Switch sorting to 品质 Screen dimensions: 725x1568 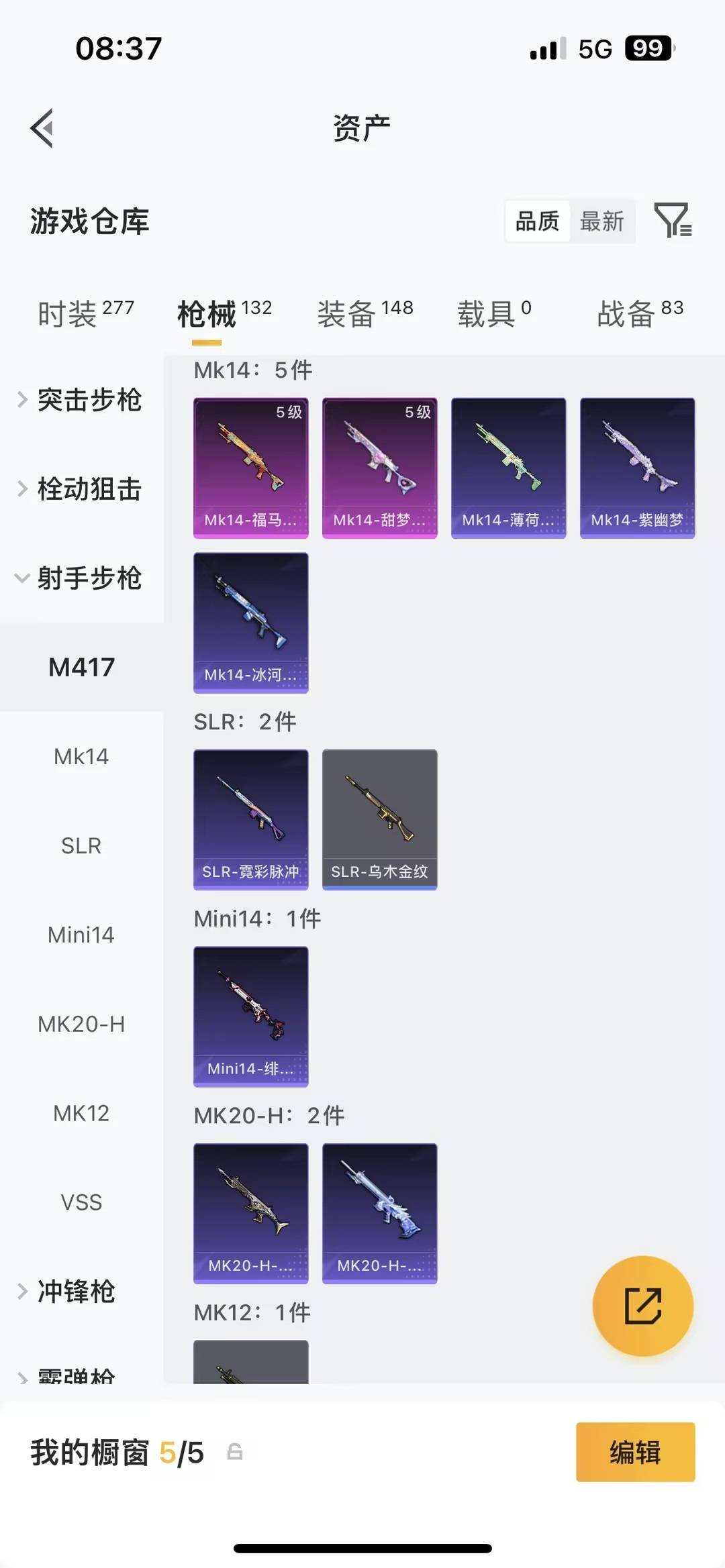[x=537, y=221]
